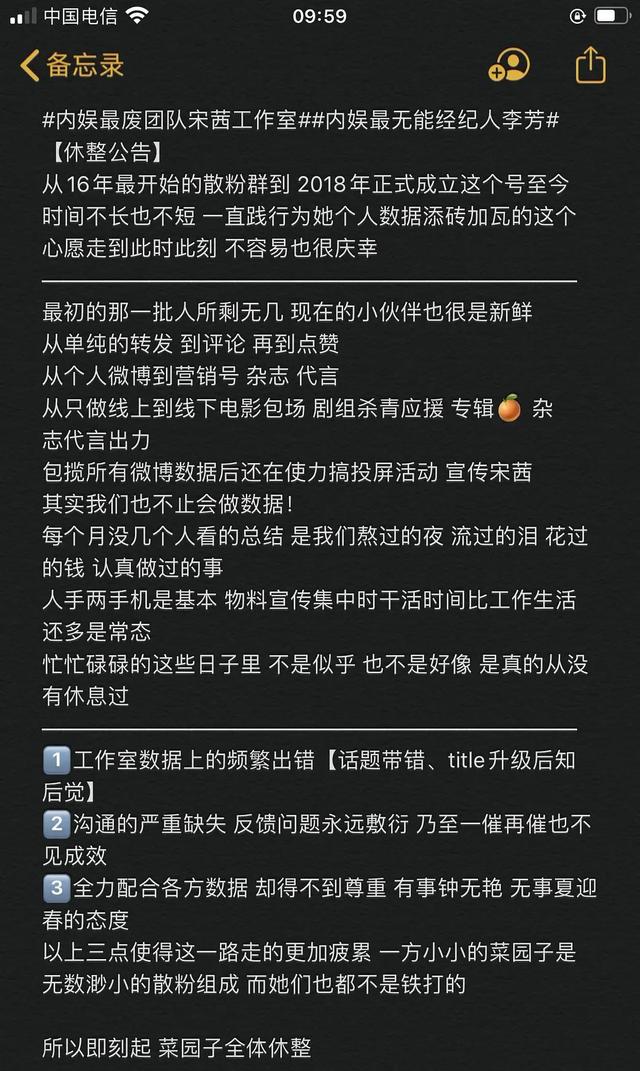Share this note
This screenshot has height=1071, width=640.
click(x=591, y=65)
